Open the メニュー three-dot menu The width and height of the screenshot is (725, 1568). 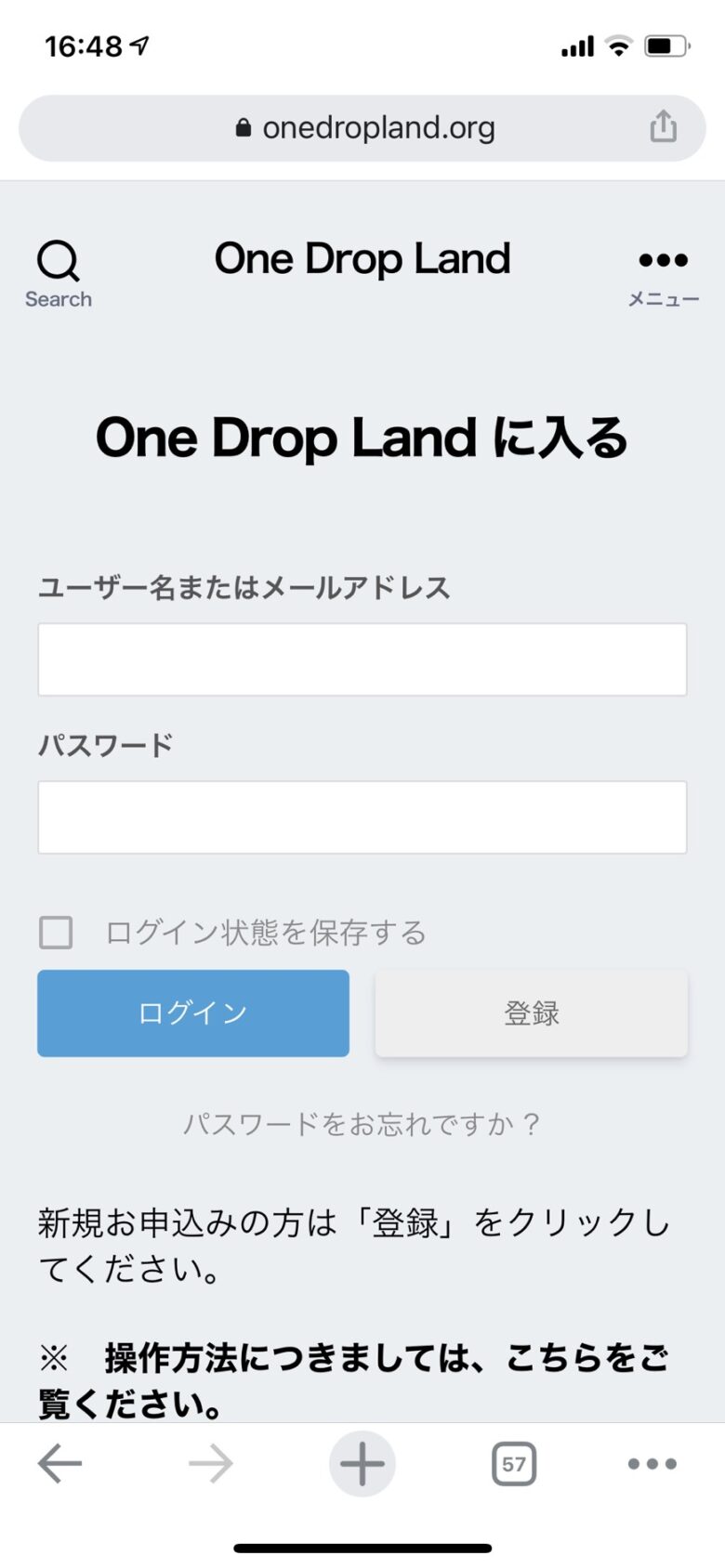663,275
